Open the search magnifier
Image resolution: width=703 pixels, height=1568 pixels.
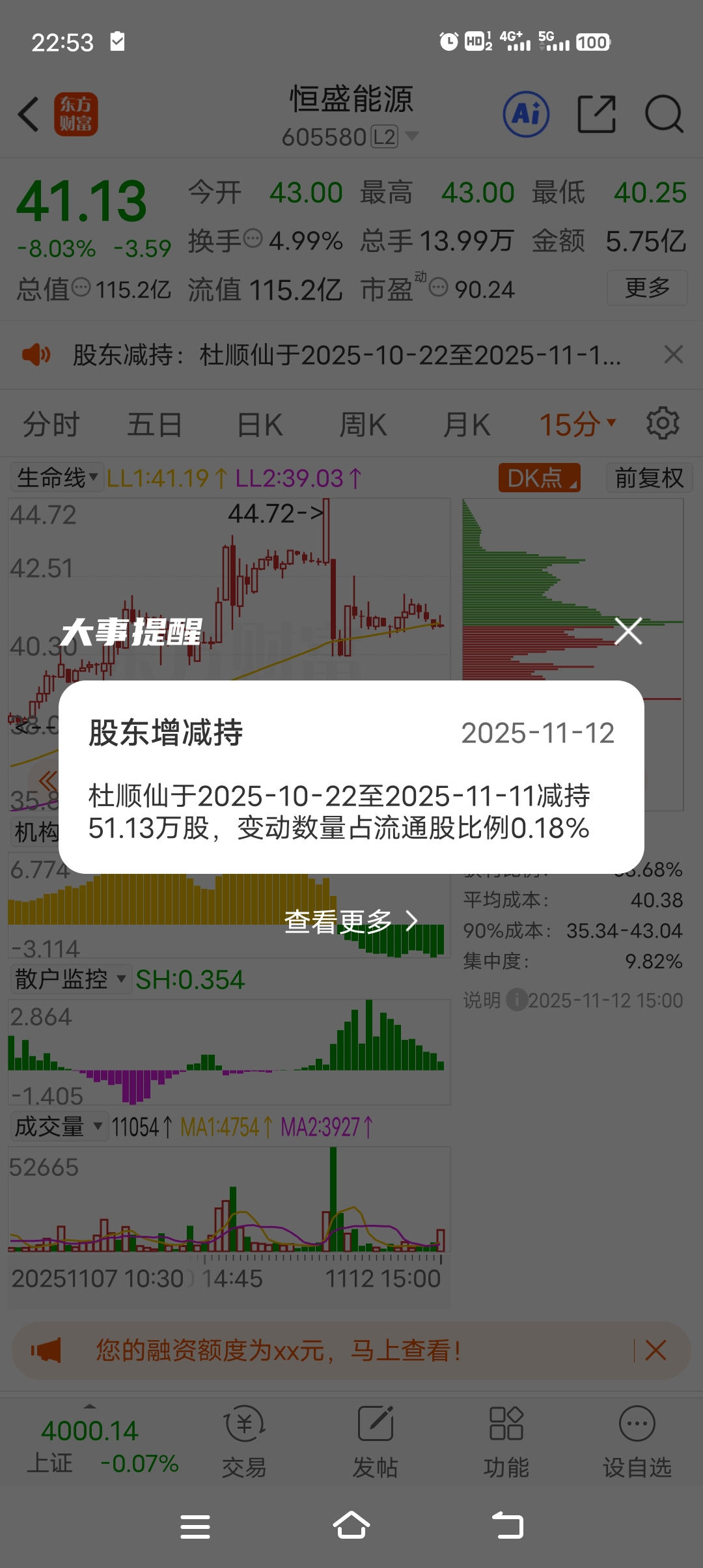[663, 114]
